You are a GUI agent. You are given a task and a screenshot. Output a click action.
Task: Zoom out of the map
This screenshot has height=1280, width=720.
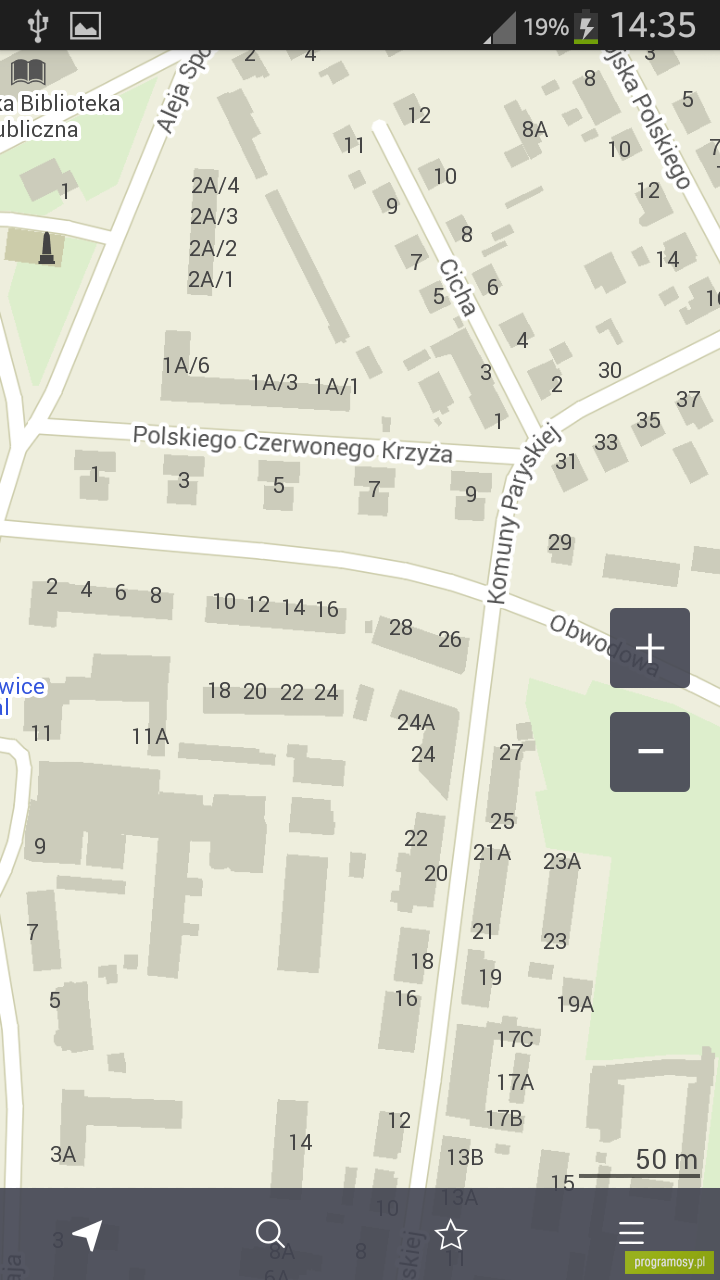pos(650,752)
